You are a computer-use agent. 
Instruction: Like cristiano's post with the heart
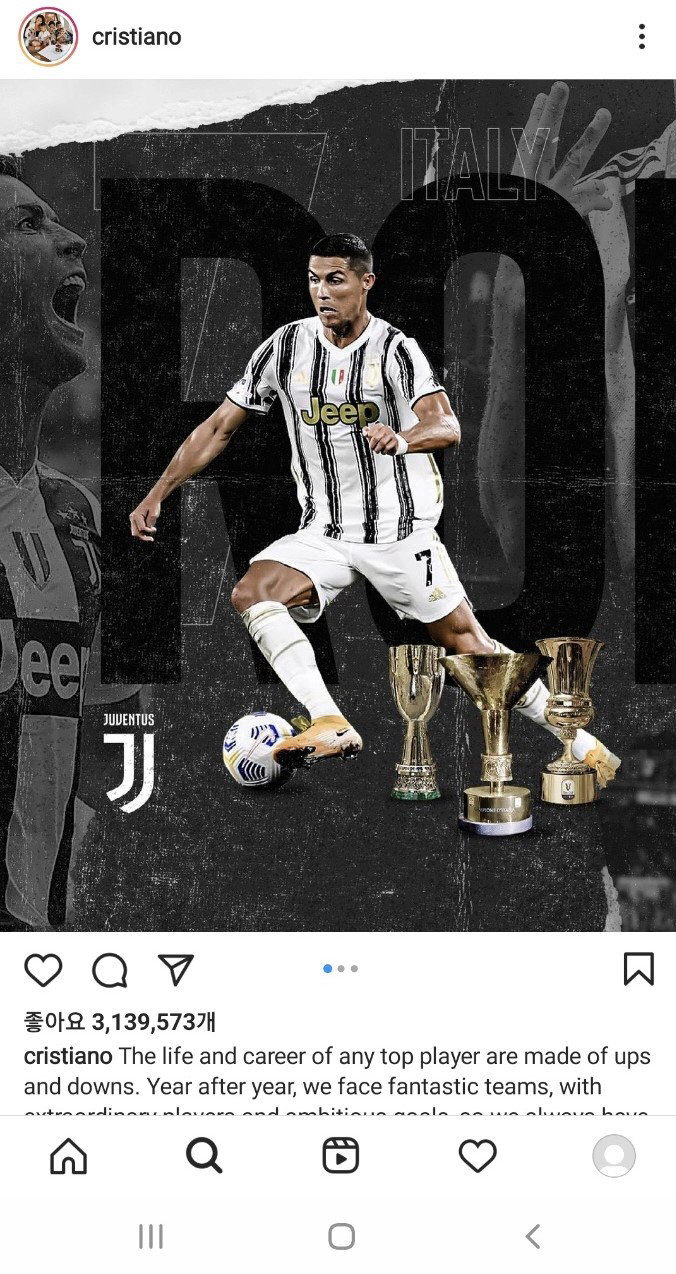tap(43, 969)
